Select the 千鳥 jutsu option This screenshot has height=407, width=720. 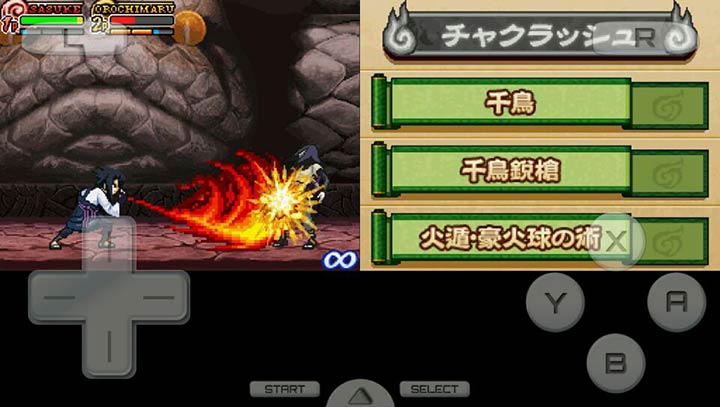(x=510, y=104)
